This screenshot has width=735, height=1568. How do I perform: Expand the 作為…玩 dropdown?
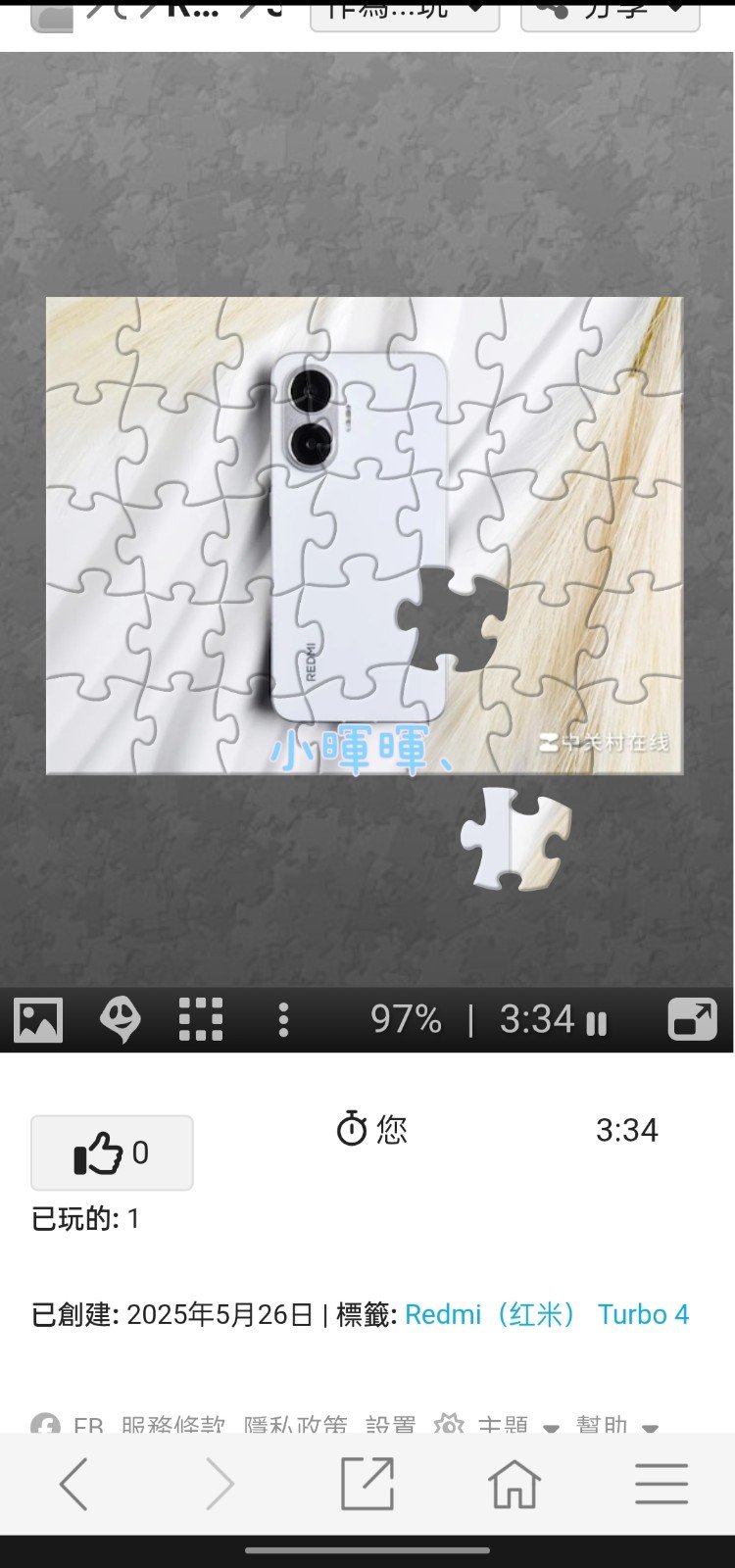click(x=405, y=14)
